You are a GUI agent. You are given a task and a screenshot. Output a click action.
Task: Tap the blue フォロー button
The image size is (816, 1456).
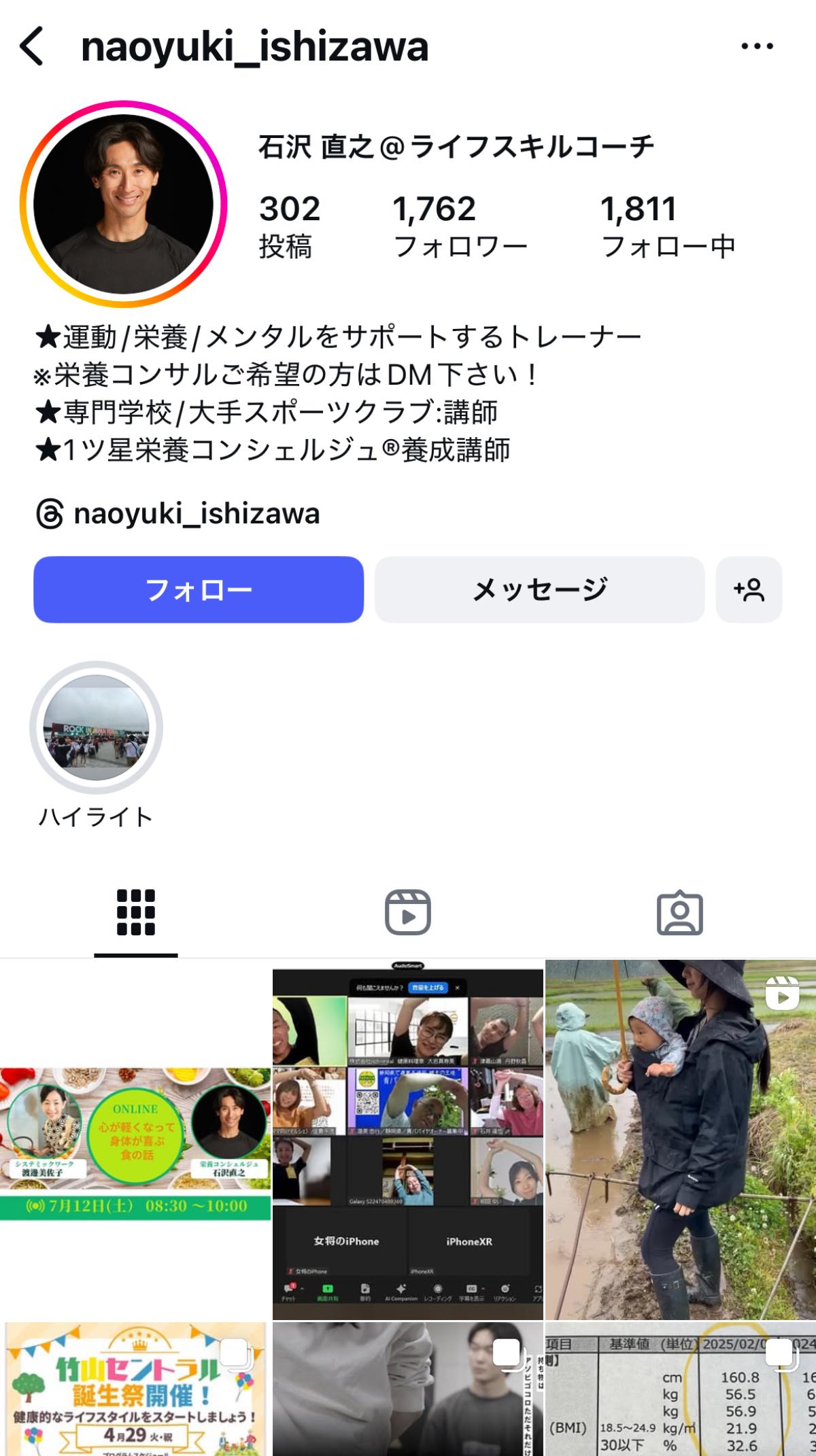point(199,589)
